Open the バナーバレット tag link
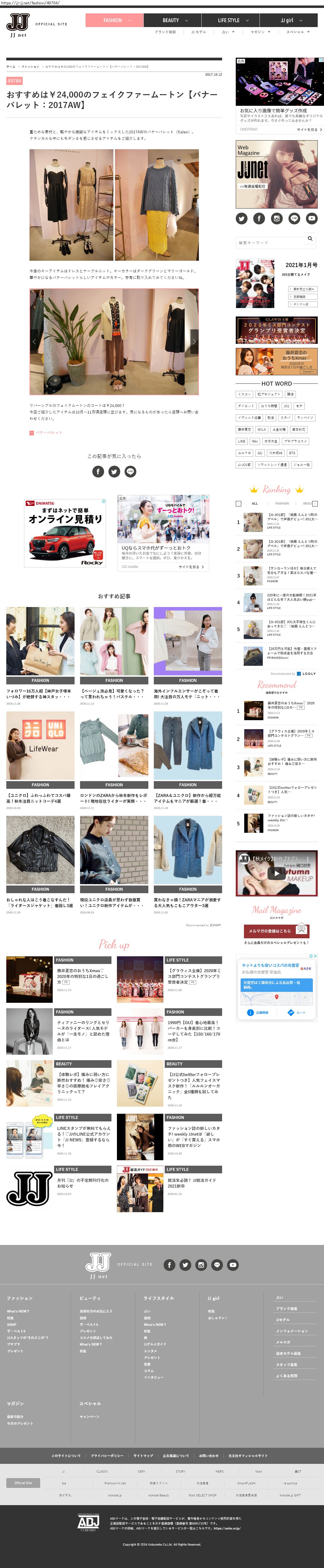The image size is (324, 1568). coord(49,433)
